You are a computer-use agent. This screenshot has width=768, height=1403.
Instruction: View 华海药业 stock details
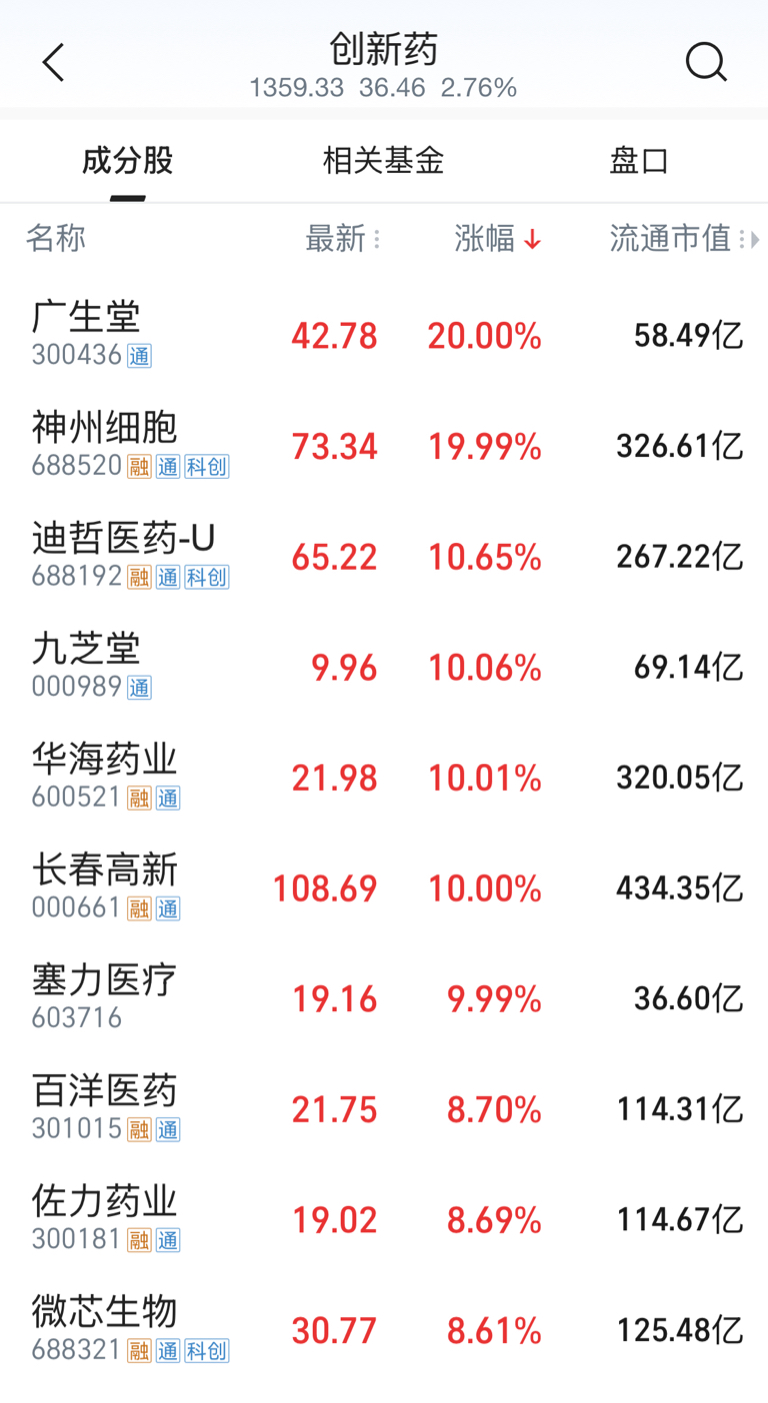[384, 777]
